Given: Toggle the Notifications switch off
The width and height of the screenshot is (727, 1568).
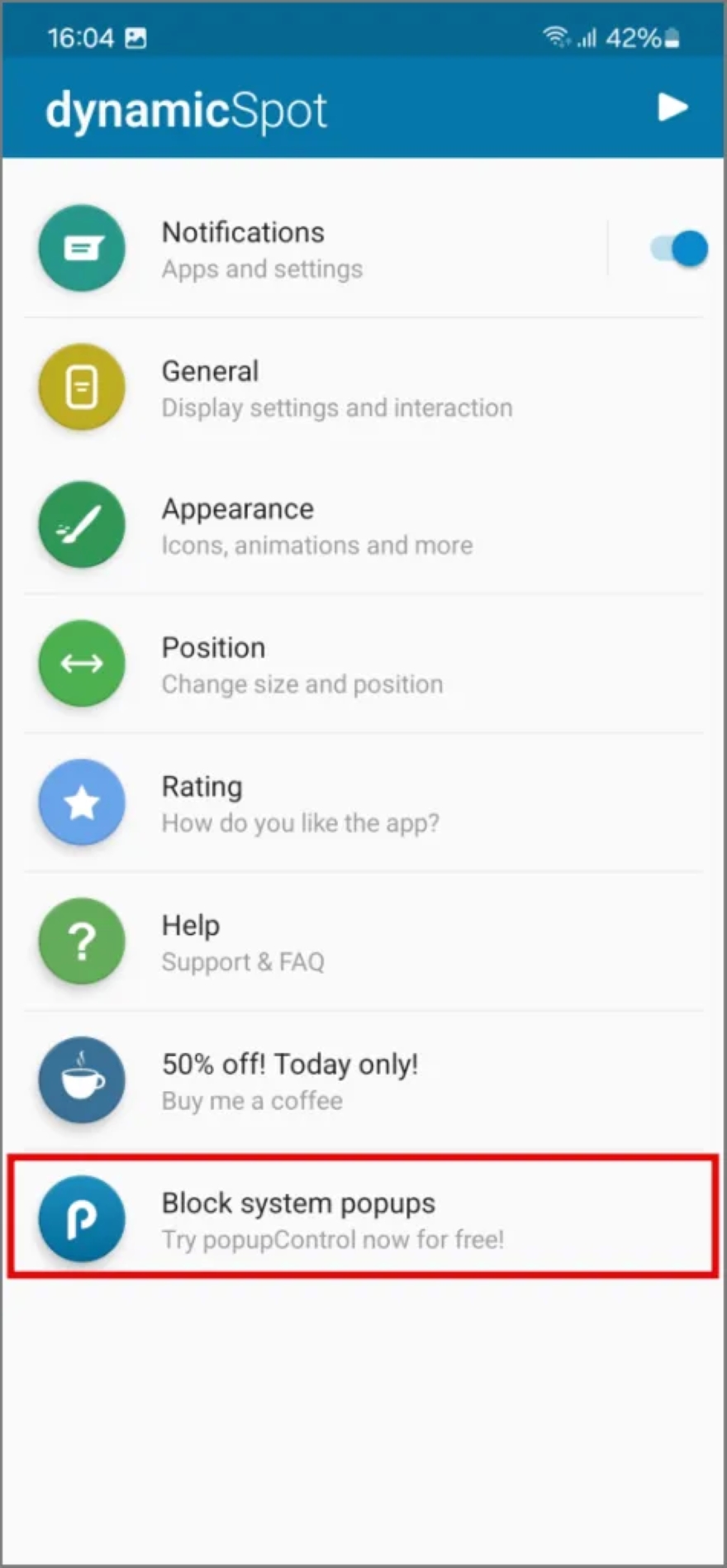Looking at the screenshot, I should coord(680,249).
